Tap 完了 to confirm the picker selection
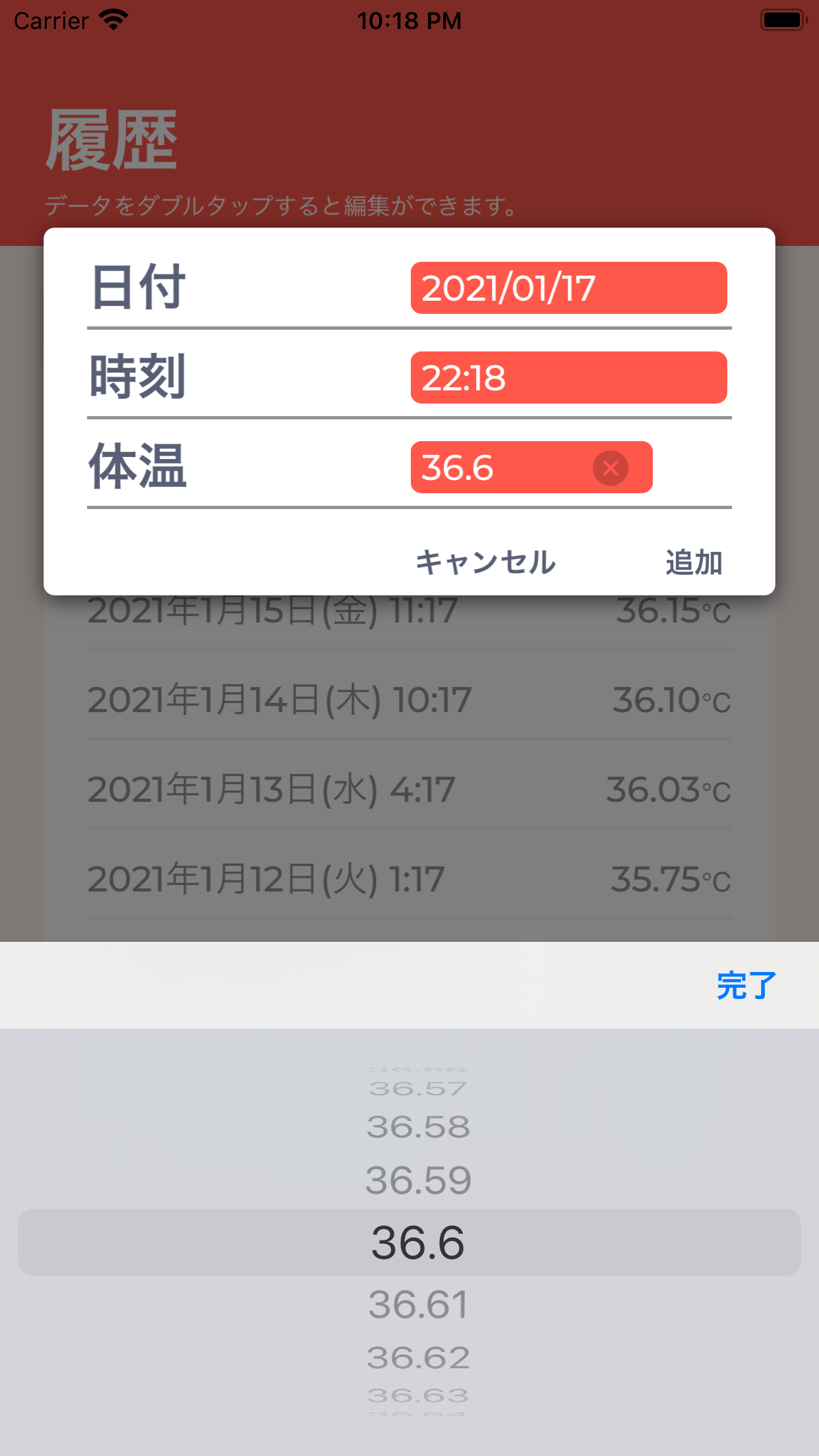Viewport: 819px width, 1456px height. click(x=744, y=985)
